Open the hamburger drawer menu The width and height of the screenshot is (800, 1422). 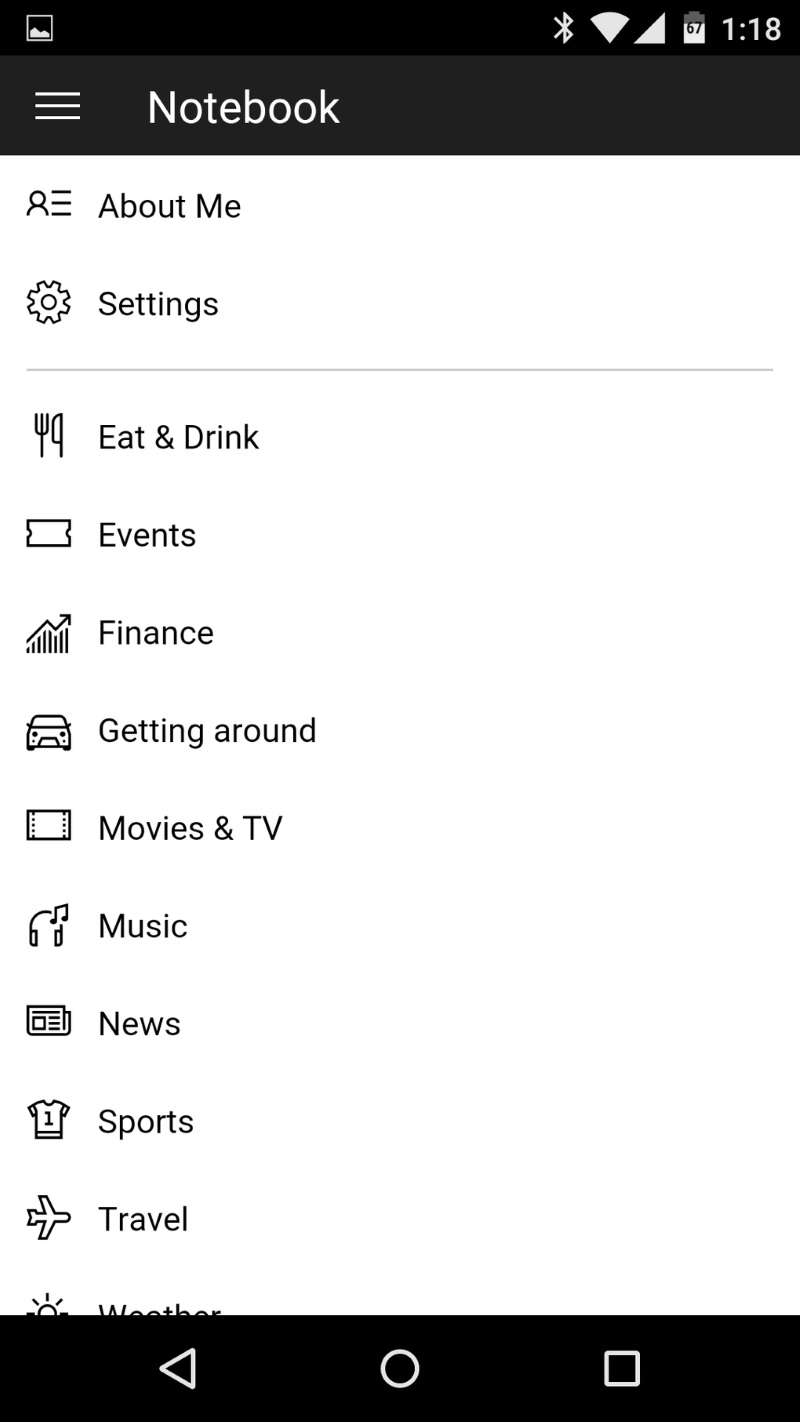click(x=57, y=106)
